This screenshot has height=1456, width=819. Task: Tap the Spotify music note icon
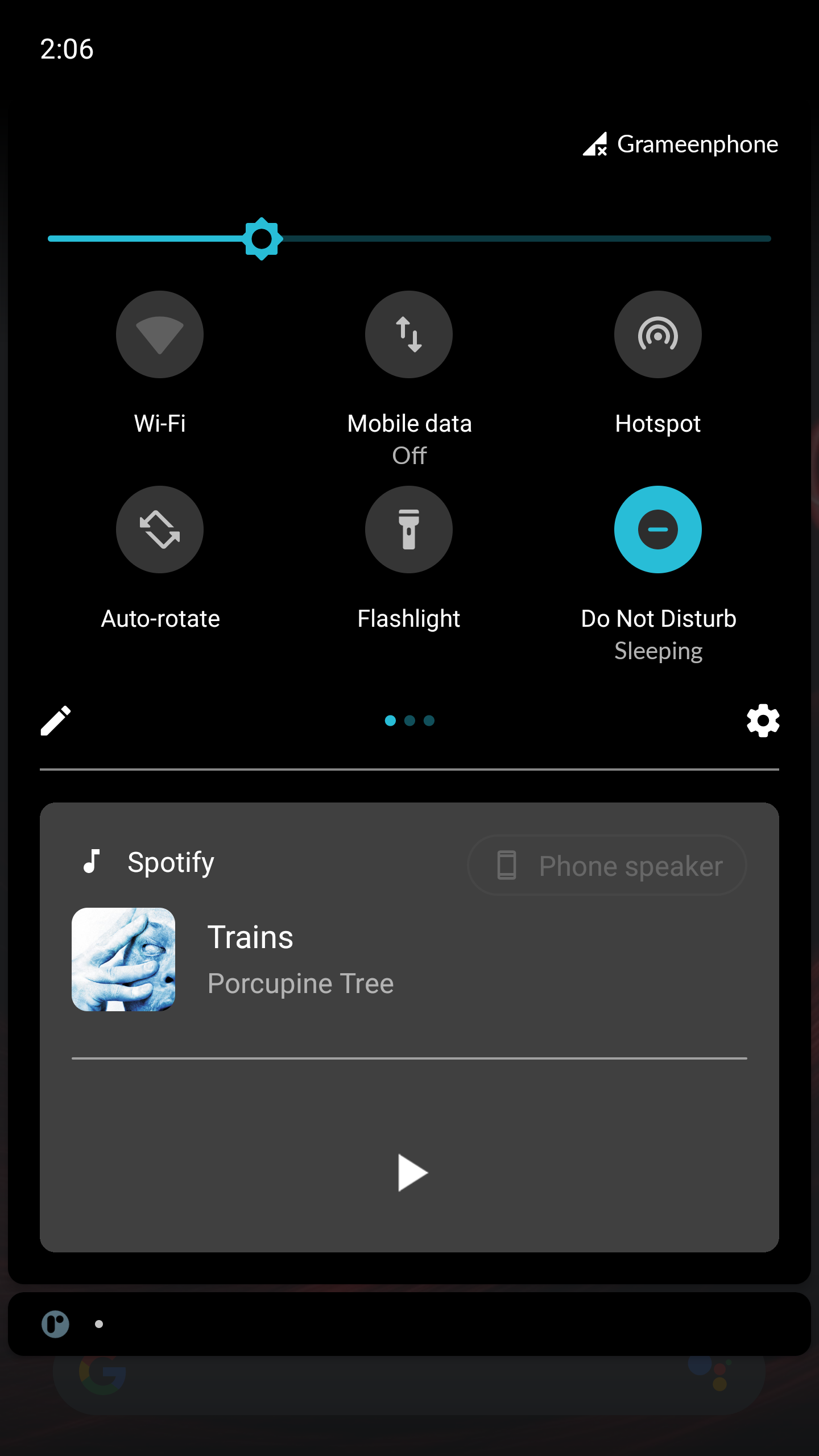click(x=93, y=862)
